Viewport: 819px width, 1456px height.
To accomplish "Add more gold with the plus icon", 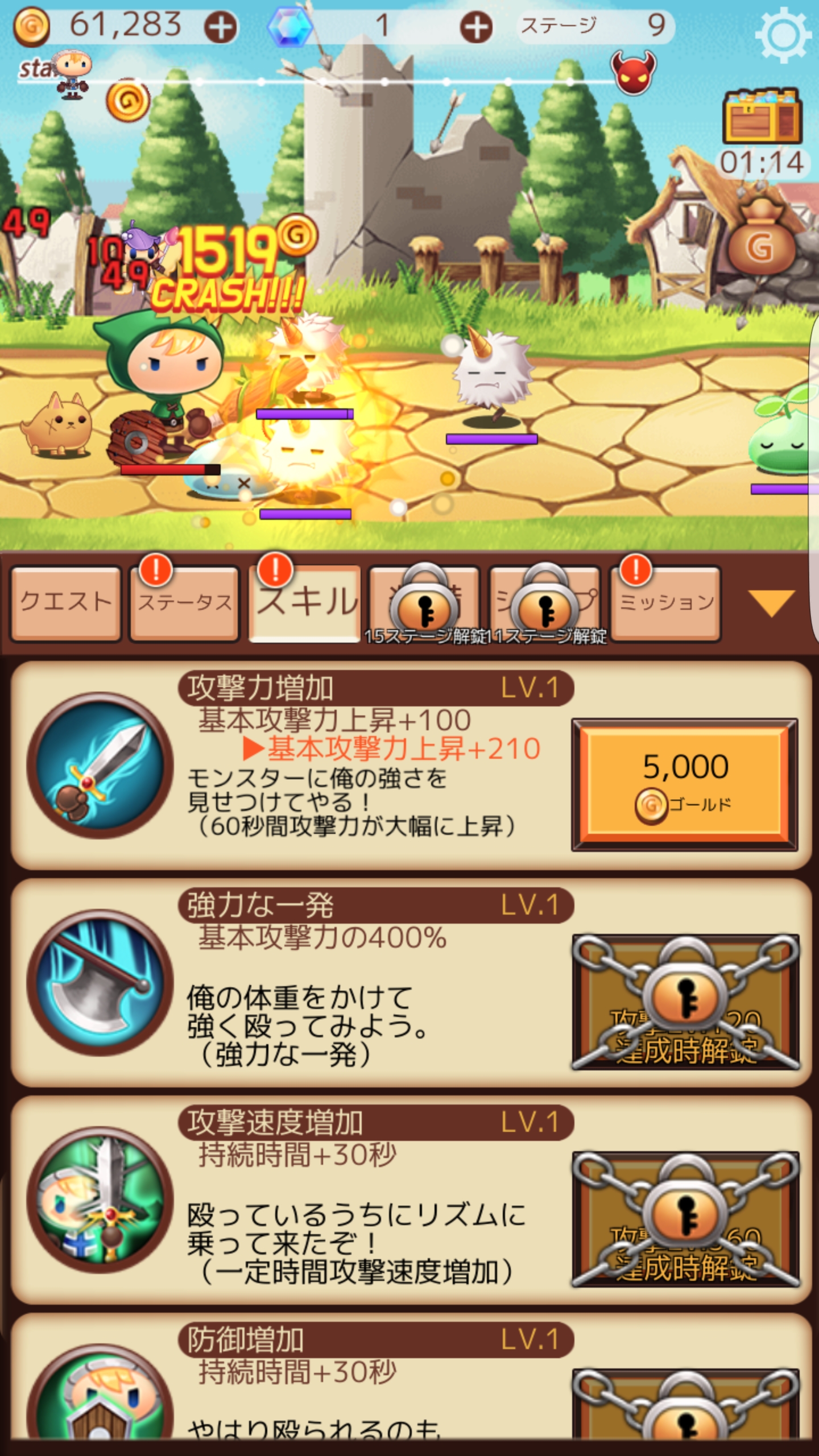I will [x=221, y=27].
